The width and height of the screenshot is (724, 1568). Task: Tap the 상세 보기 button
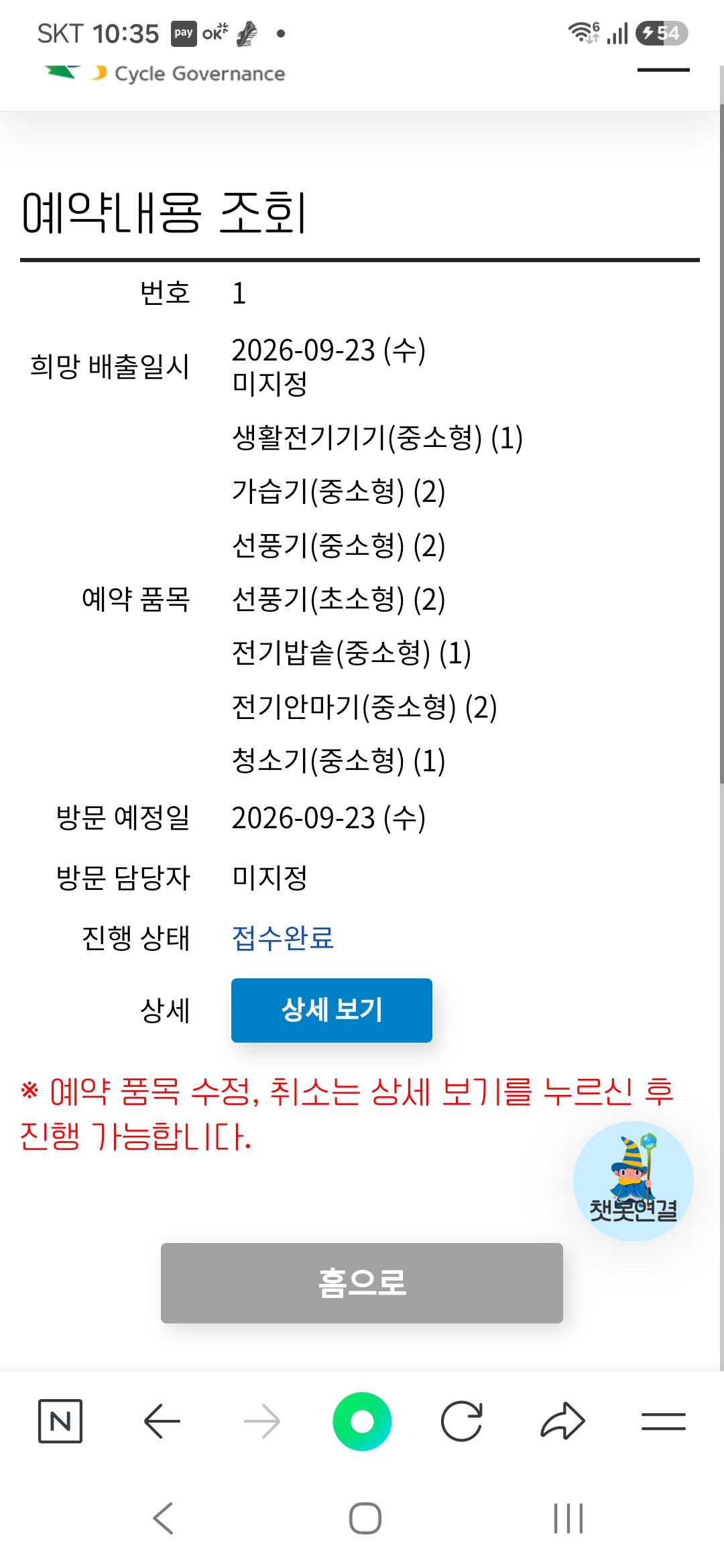332,1010
